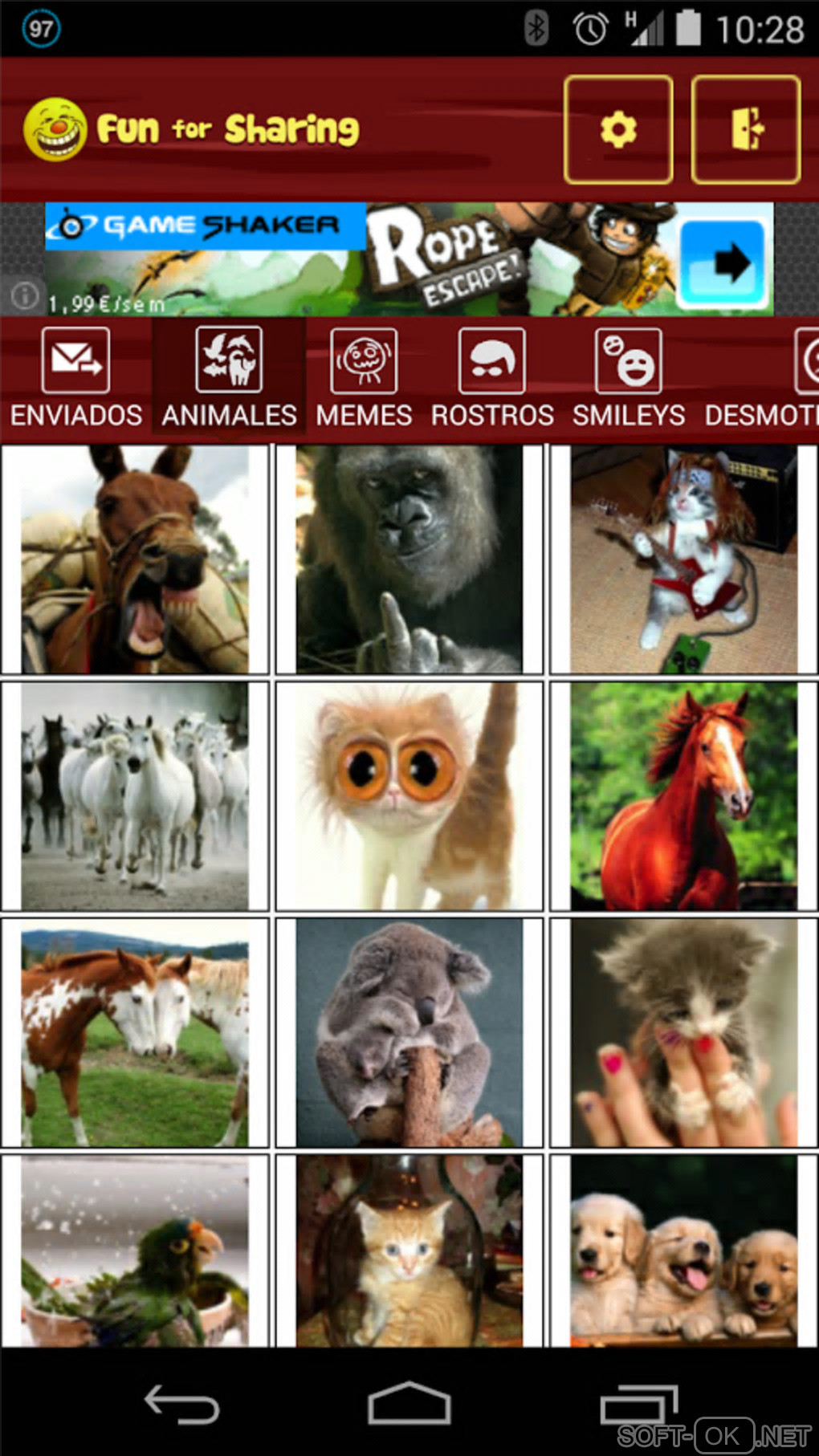Screen dimensions: 819x1456
Task: Select the big-eyed cat picture
Action: (x=409, y=796)
